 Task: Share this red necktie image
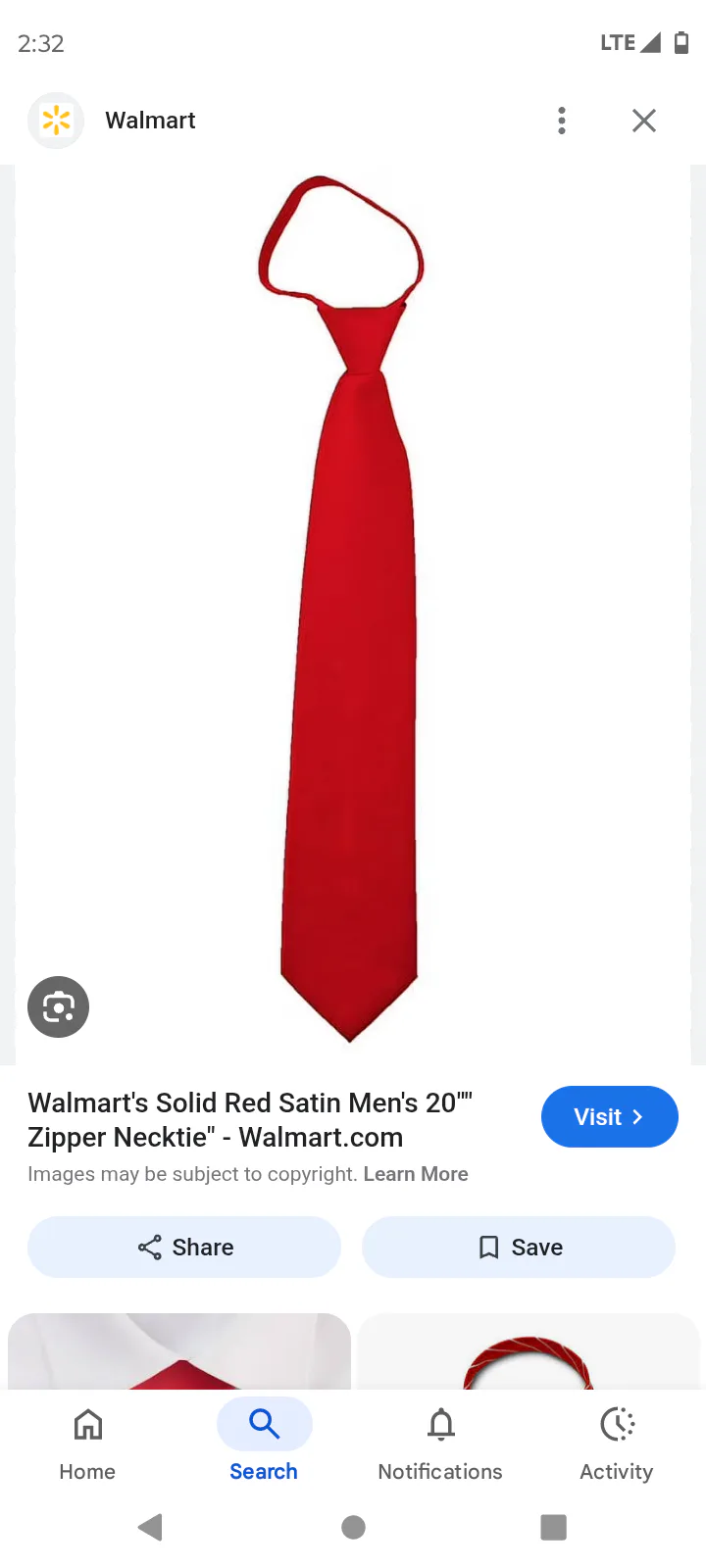tap(184, 1247)
